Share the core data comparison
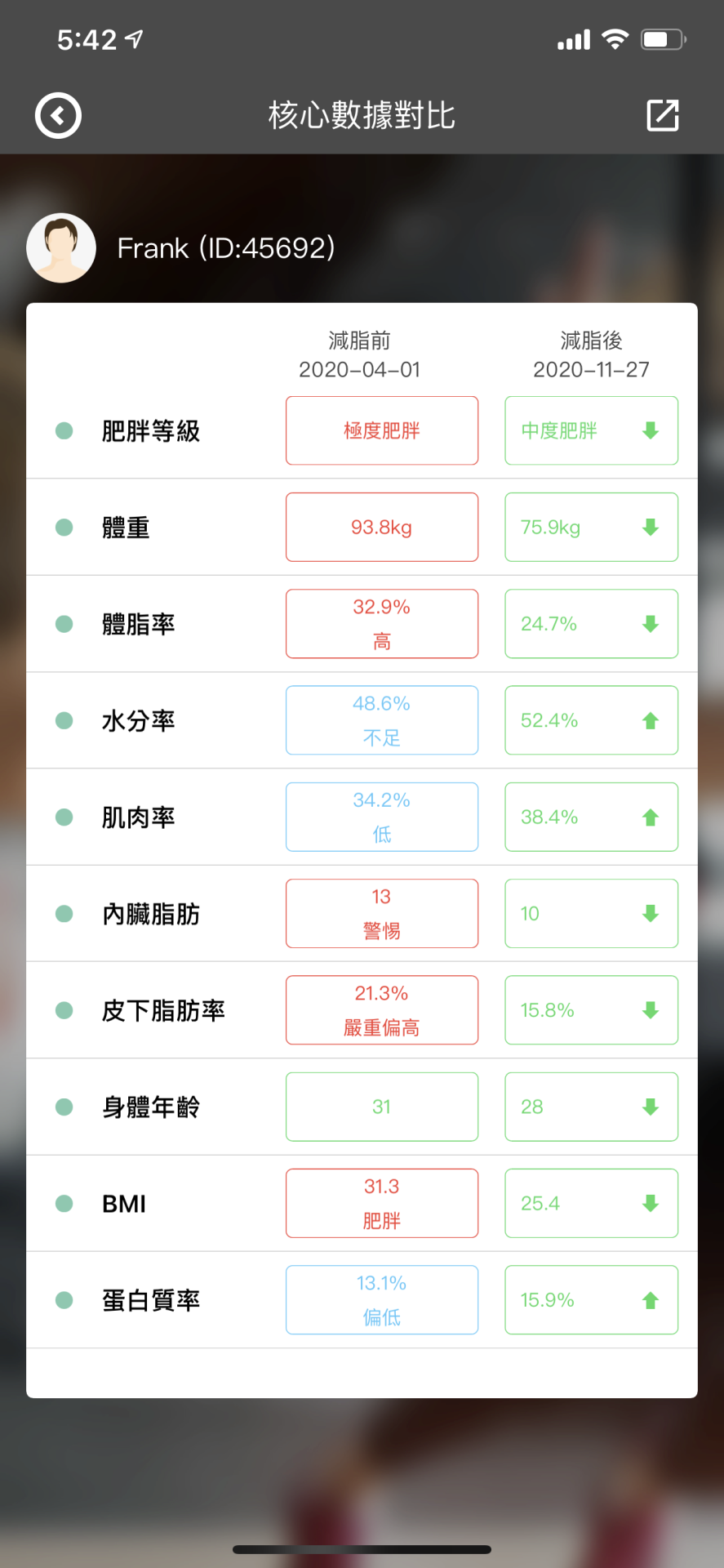This screenshot has width=724, height=1568. (x=662, y=115)
